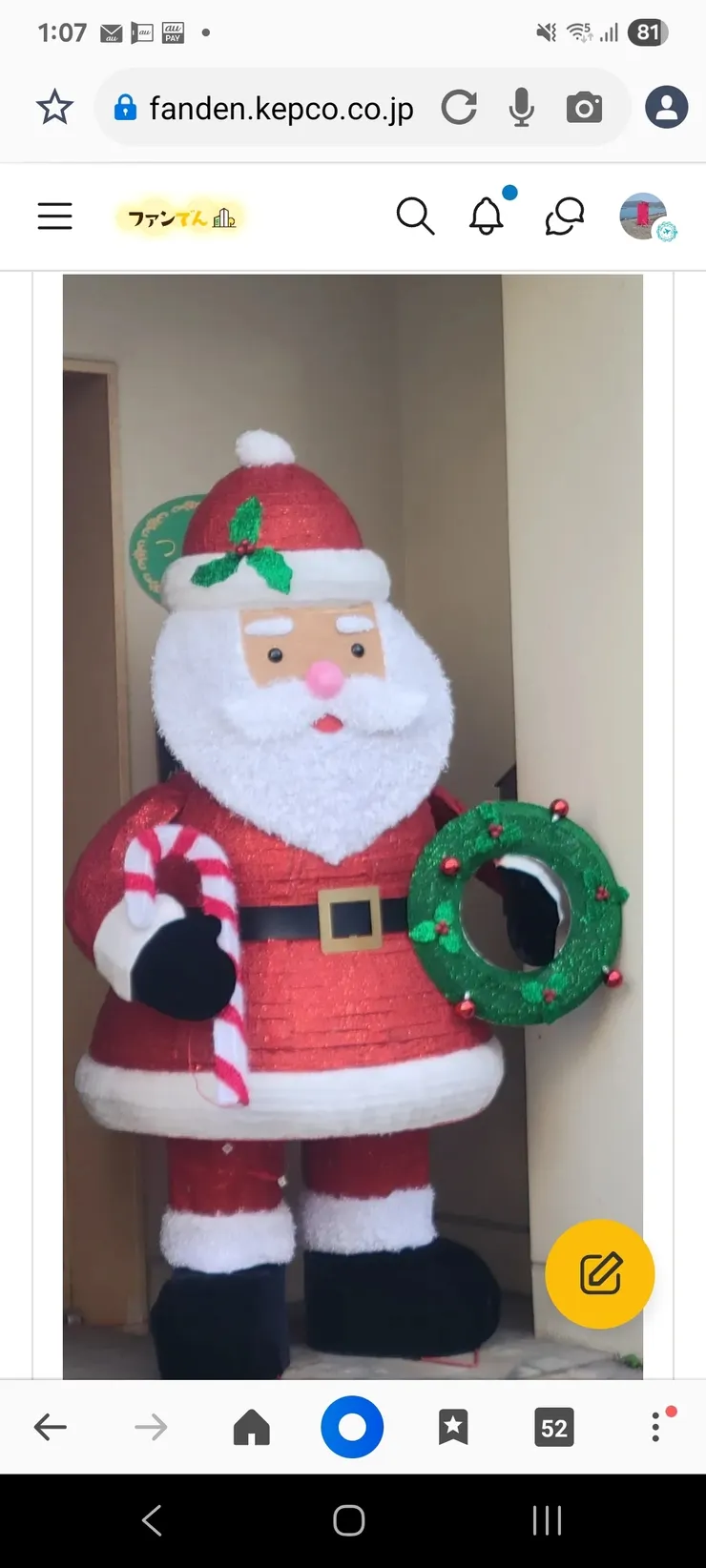Screen dimensions: 706x1568
Task: Open saved bookmarks list
Action: point(453,1427)
